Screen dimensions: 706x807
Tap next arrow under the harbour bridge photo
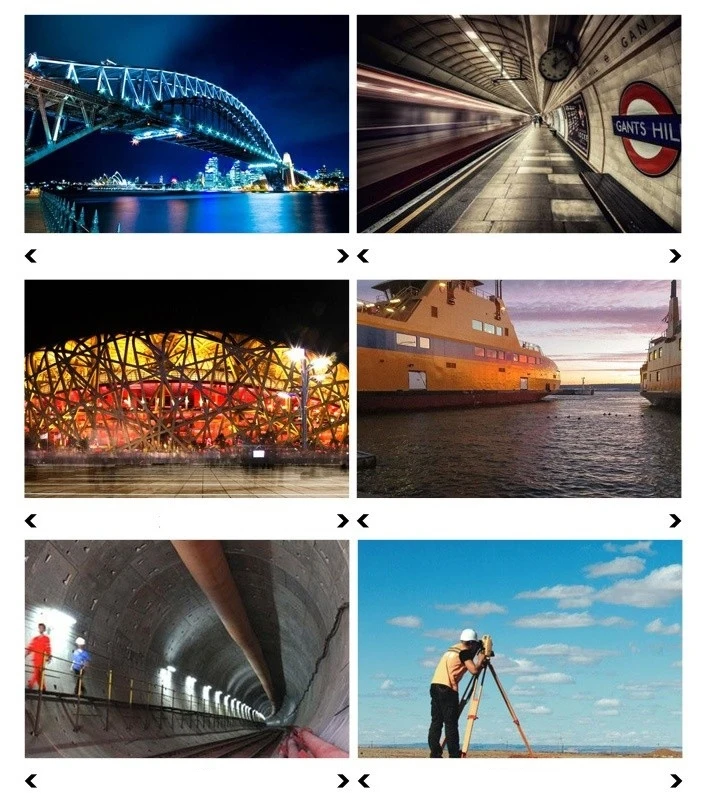(x=343, y=256)
